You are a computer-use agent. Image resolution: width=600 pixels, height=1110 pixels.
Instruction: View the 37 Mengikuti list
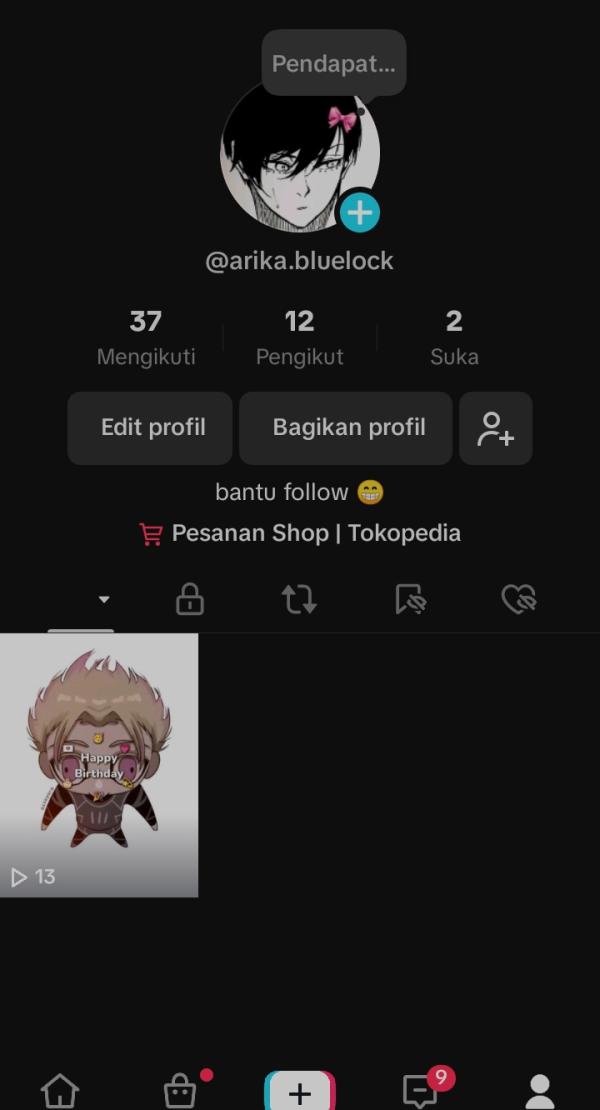[146, 337]
